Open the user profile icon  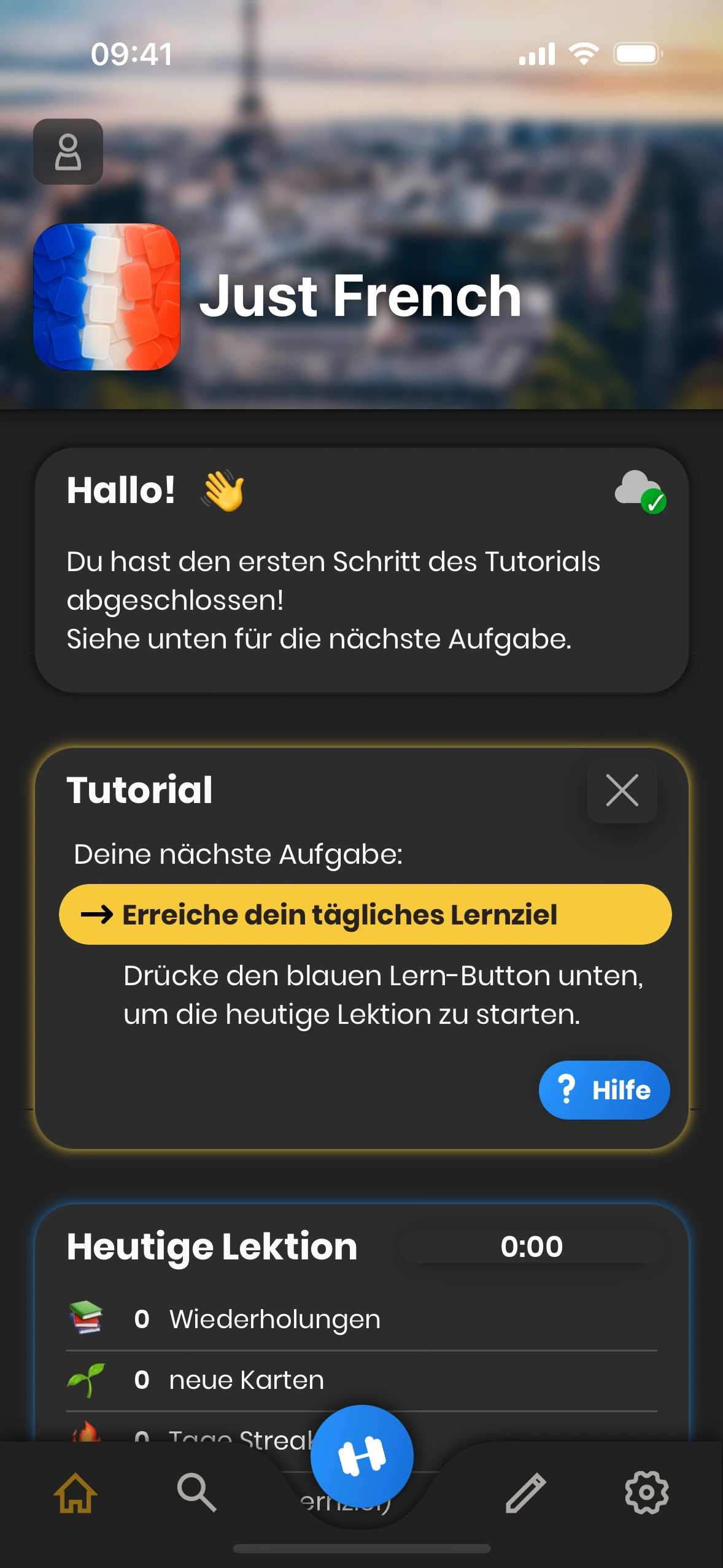coord(68,152)
